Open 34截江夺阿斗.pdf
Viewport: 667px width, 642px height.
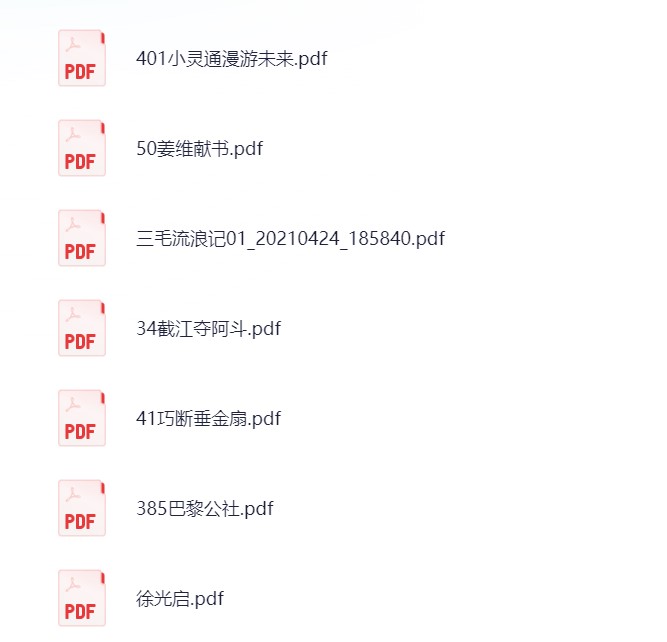point(210,328)
